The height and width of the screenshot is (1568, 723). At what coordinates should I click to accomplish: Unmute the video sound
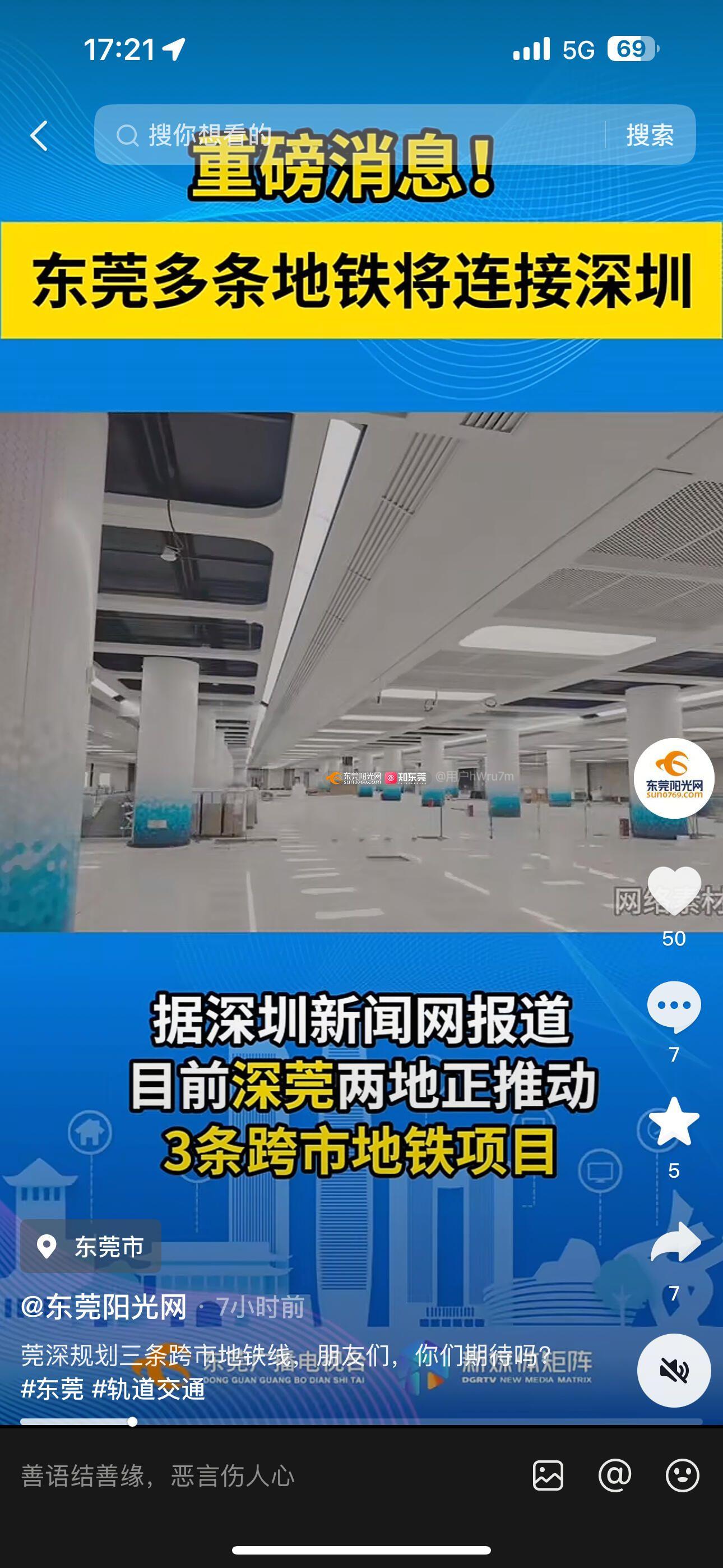(674, 1371)
